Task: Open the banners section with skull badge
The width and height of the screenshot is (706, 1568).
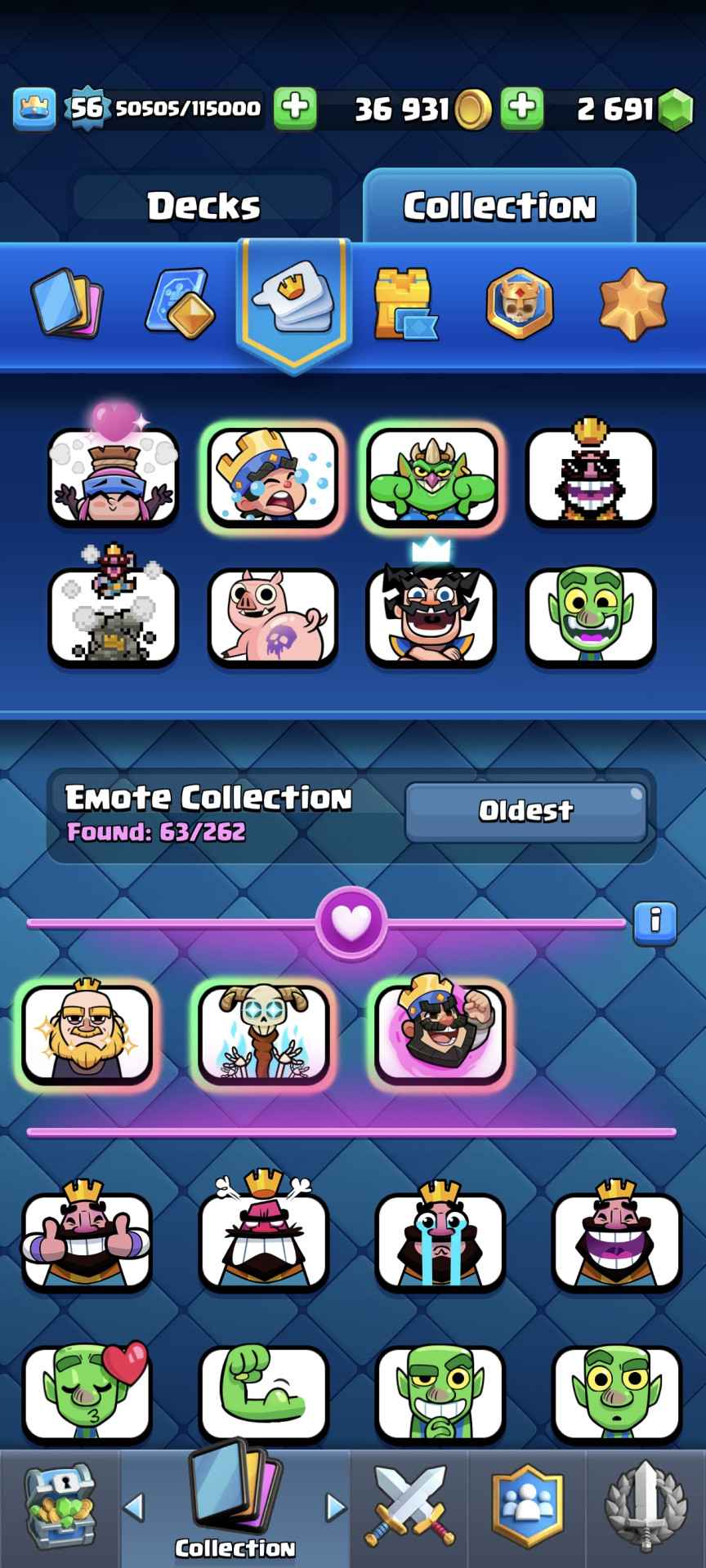Action: pyautogui.click(x=520, y=304)
